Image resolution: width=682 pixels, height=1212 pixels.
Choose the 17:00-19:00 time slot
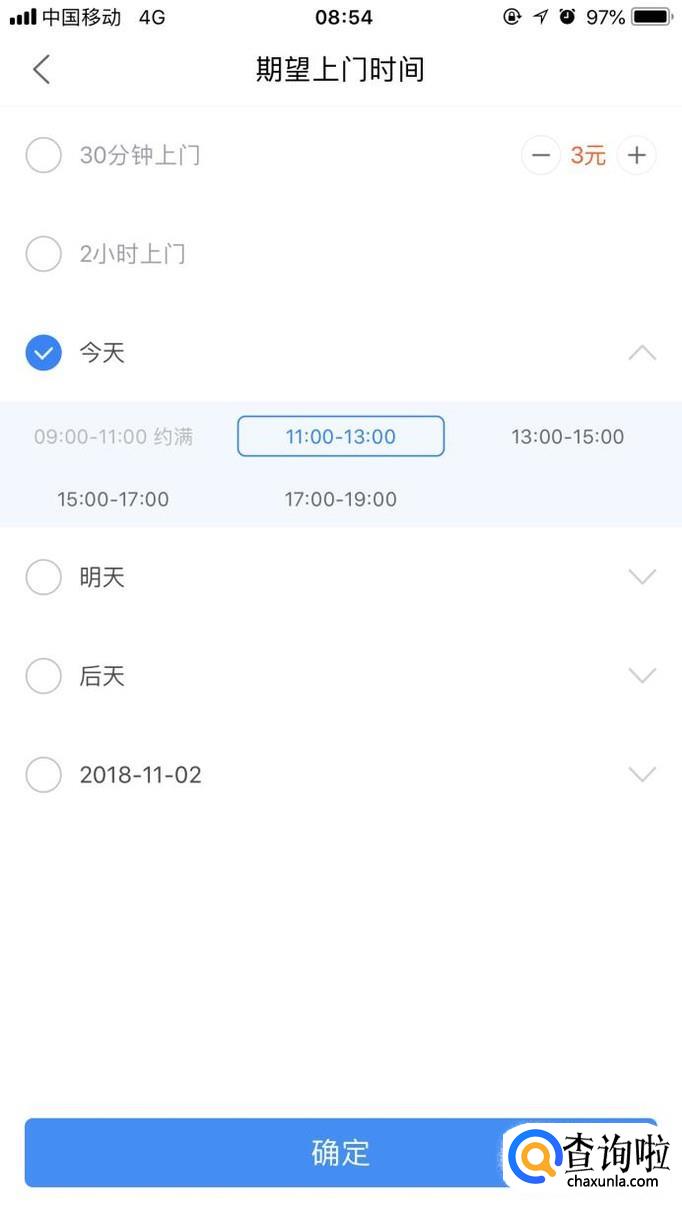(x=340, y=499)
